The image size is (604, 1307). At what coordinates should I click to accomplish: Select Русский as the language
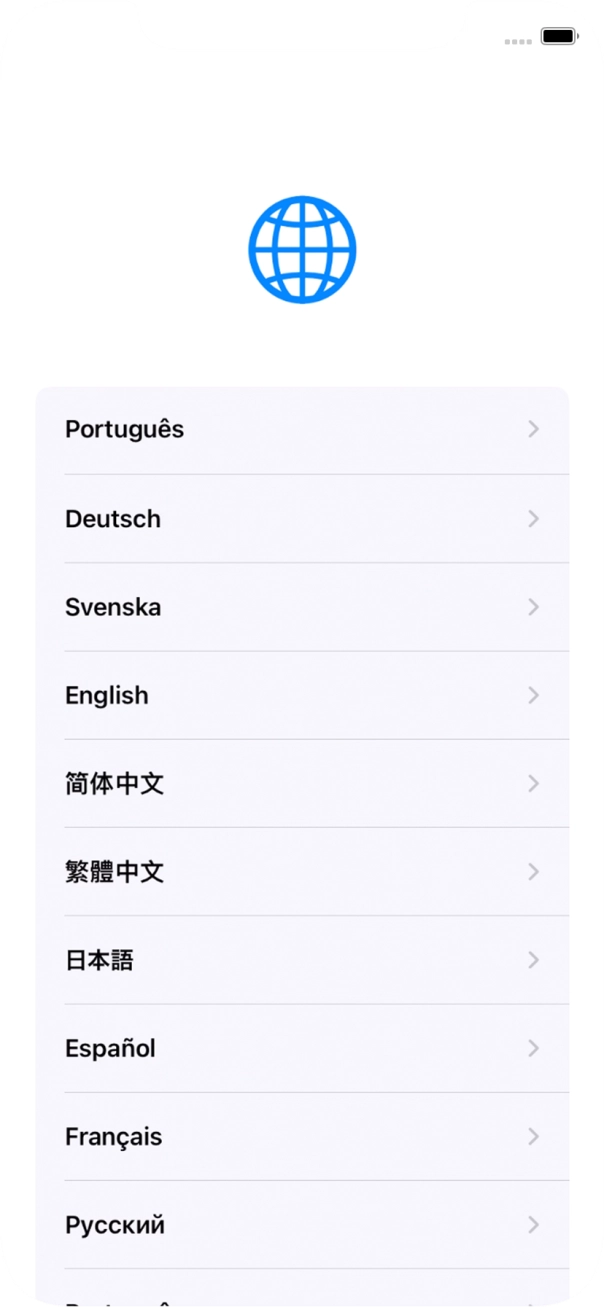pyautogui.click(x=300, y=1225)
